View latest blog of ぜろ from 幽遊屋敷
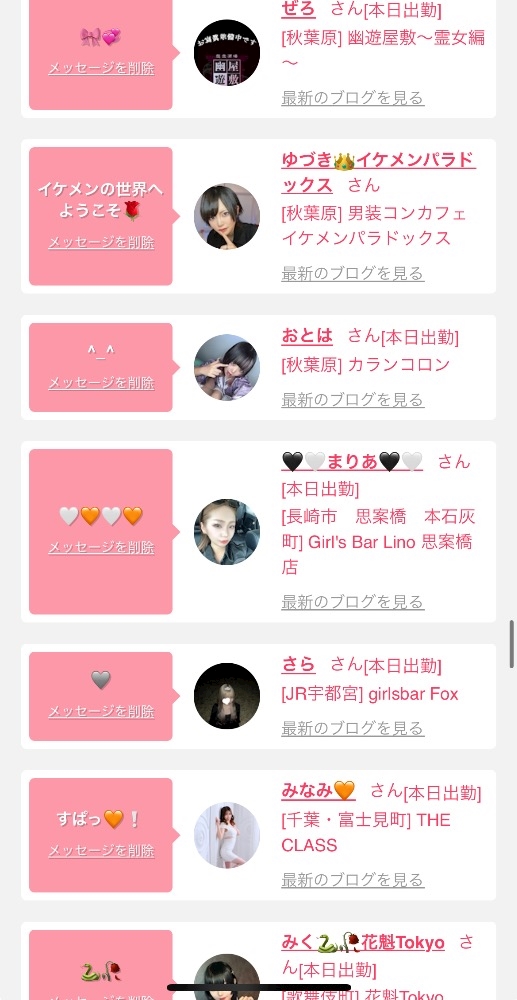The width and height of the screenshot is (517, 1000). [x=353, y=98]
